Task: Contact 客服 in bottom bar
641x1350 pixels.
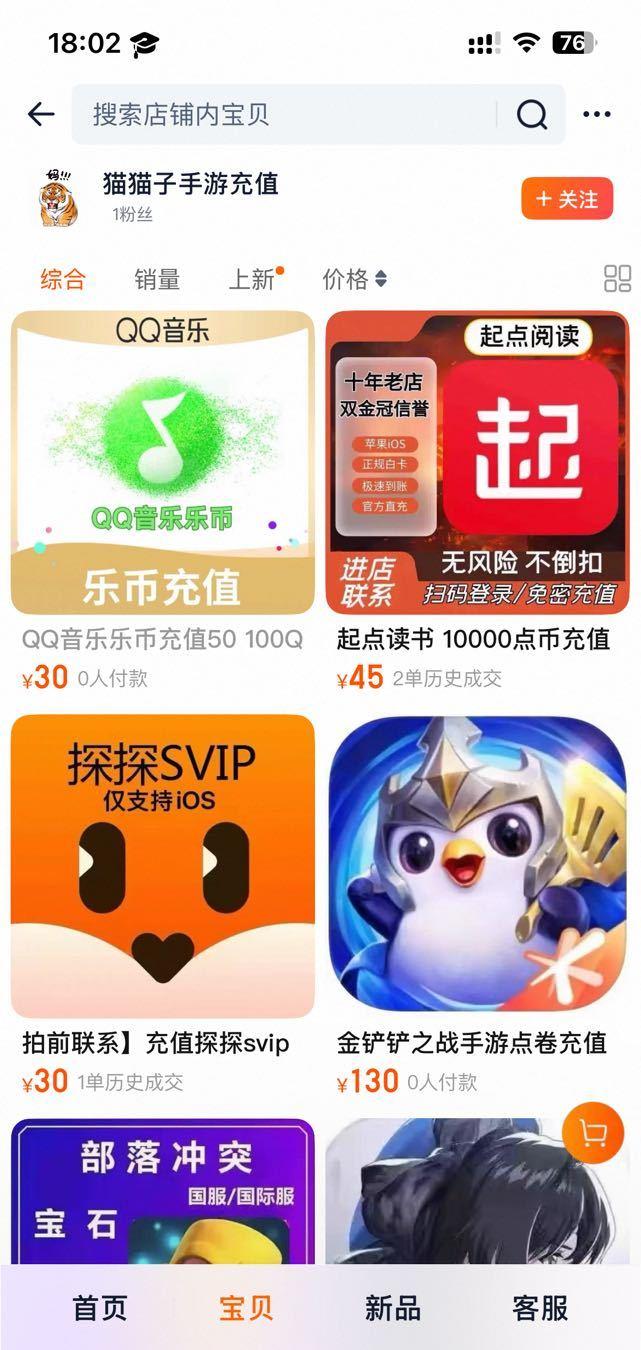Action: 540,1308
